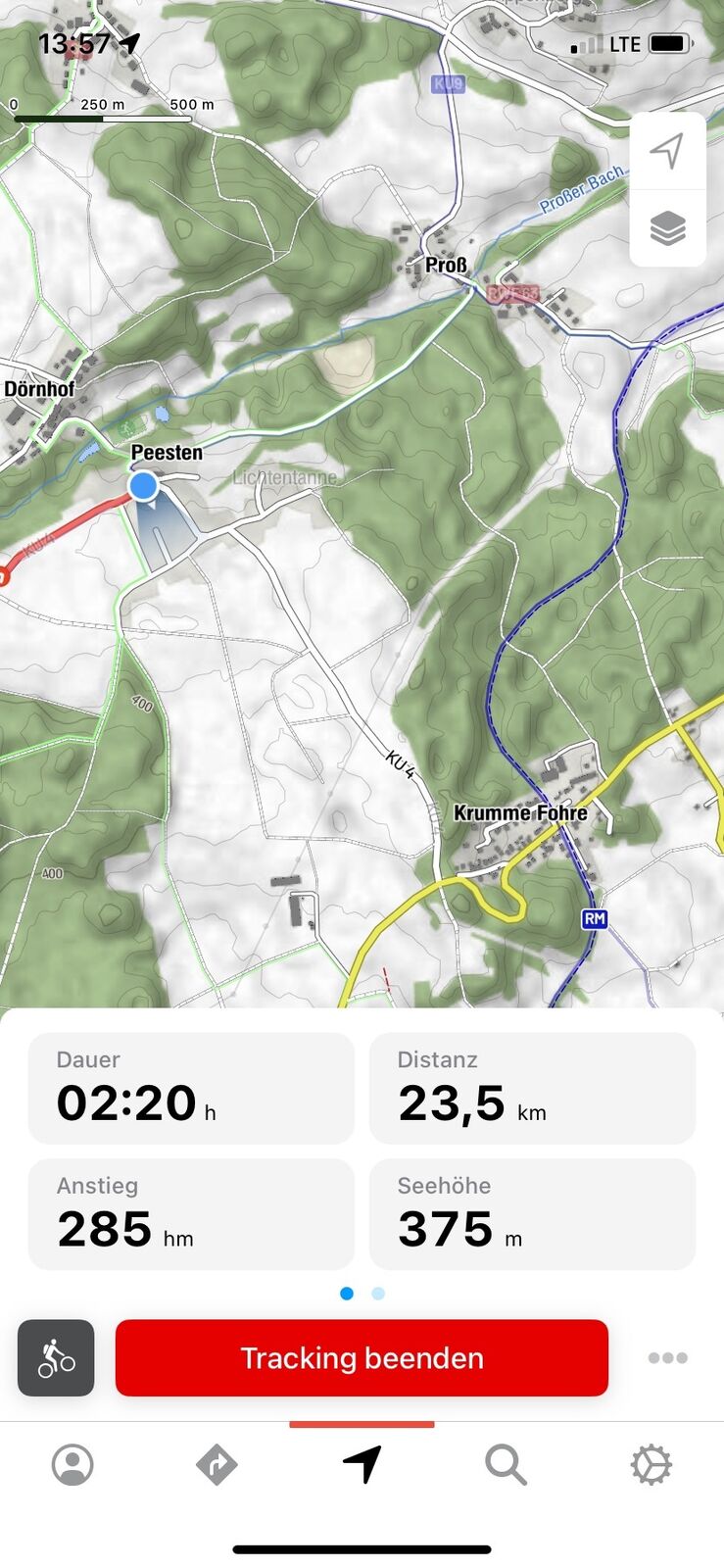Open the search tab
This screenshot has width=724, height=1568.
(506, 1465)
